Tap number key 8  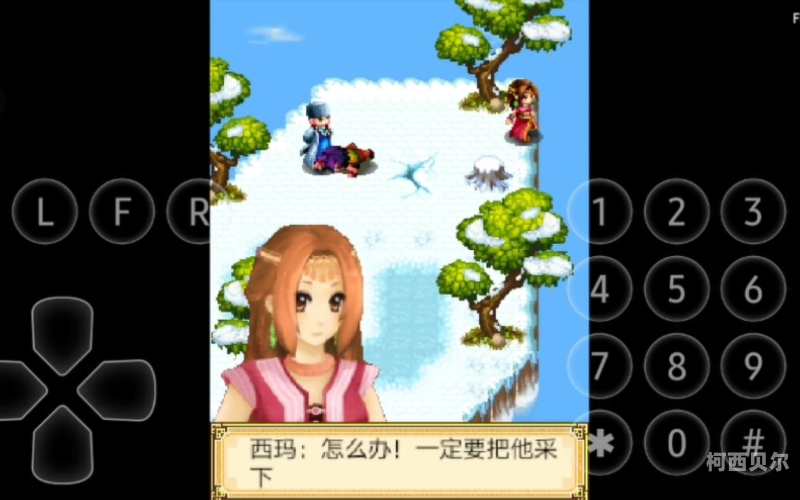coord(677,366)
